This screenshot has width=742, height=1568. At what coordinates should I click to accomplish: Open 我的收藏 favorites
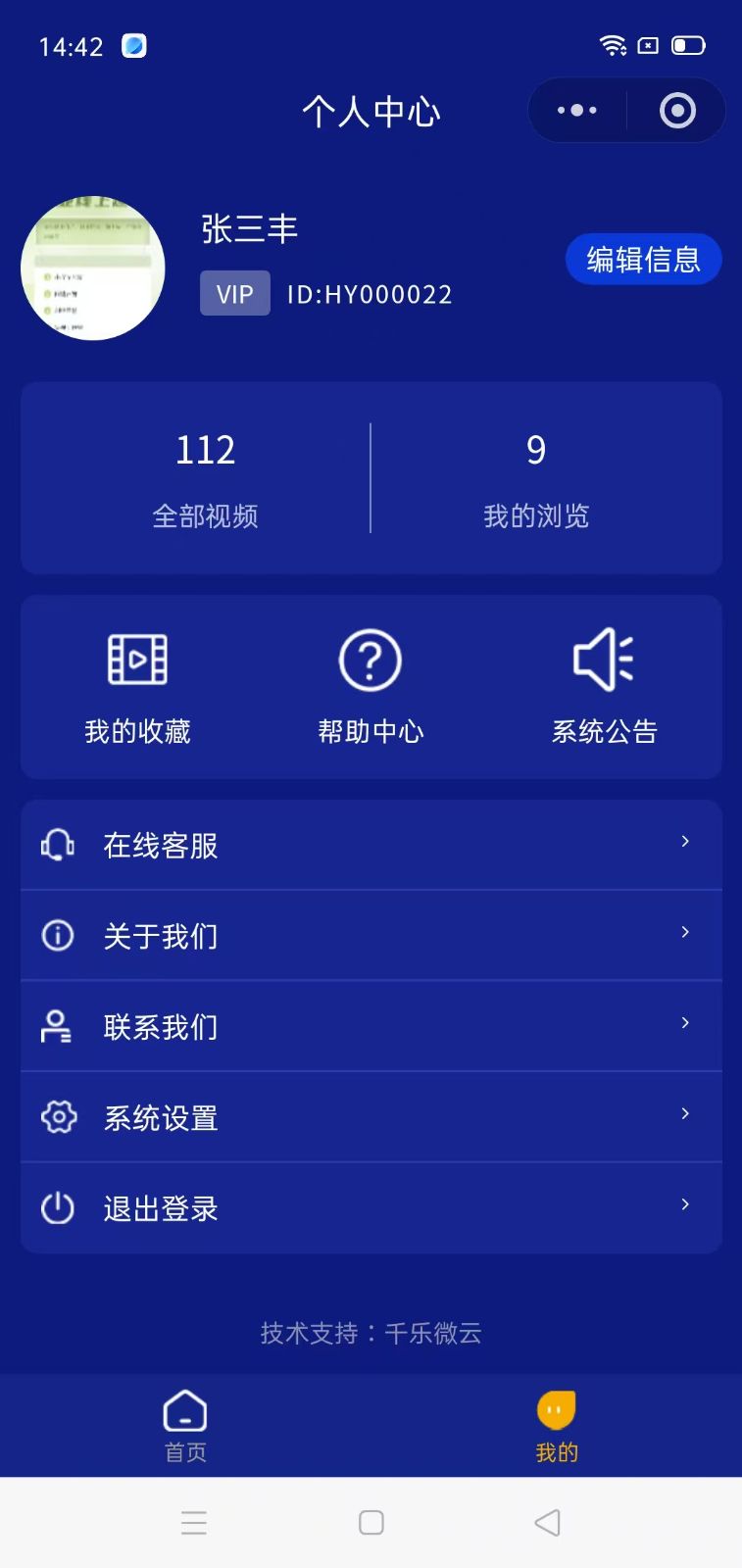pos(137,686)
